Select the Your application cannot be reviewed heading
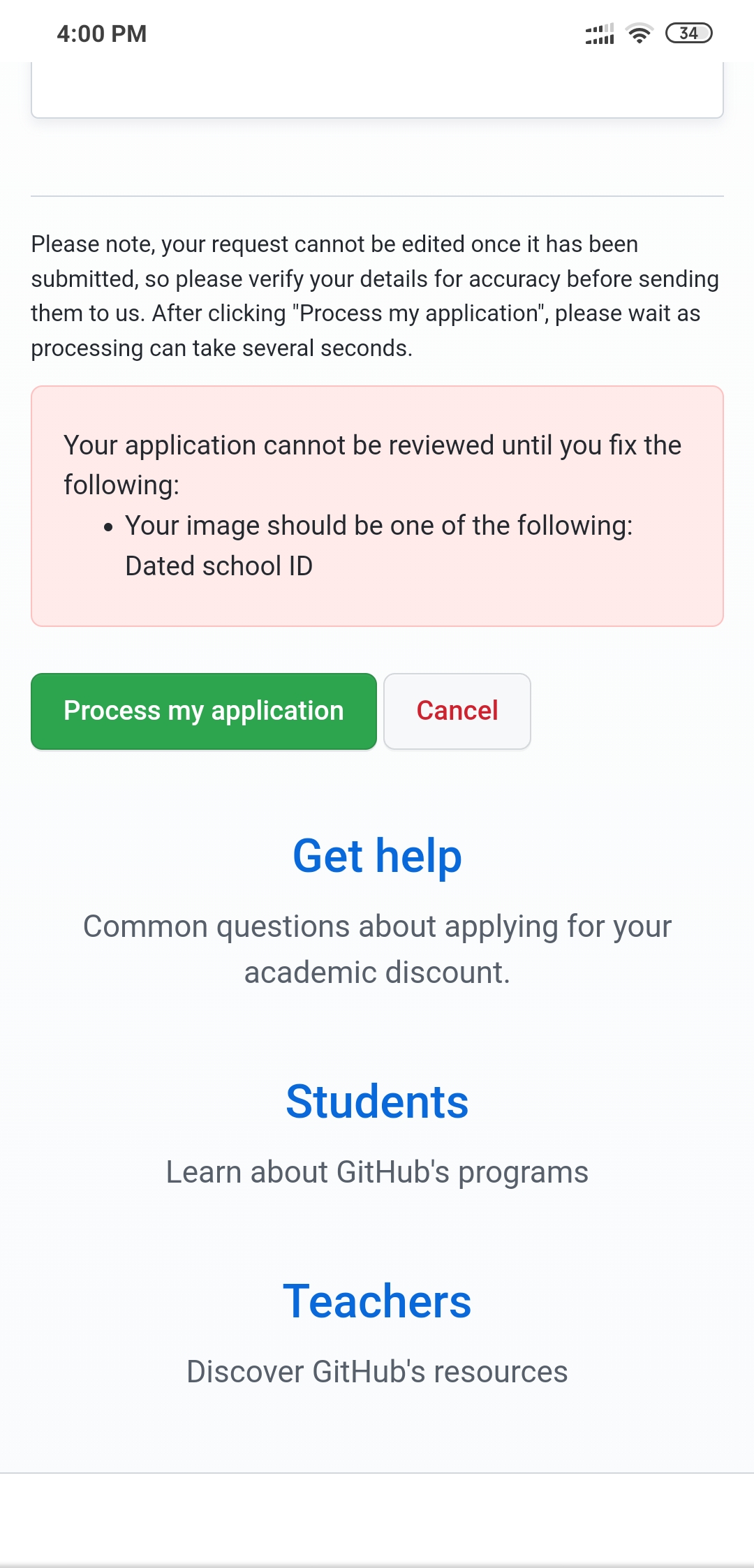The height and width of the screenshot is (1568, 754). (x=372, y=464)
